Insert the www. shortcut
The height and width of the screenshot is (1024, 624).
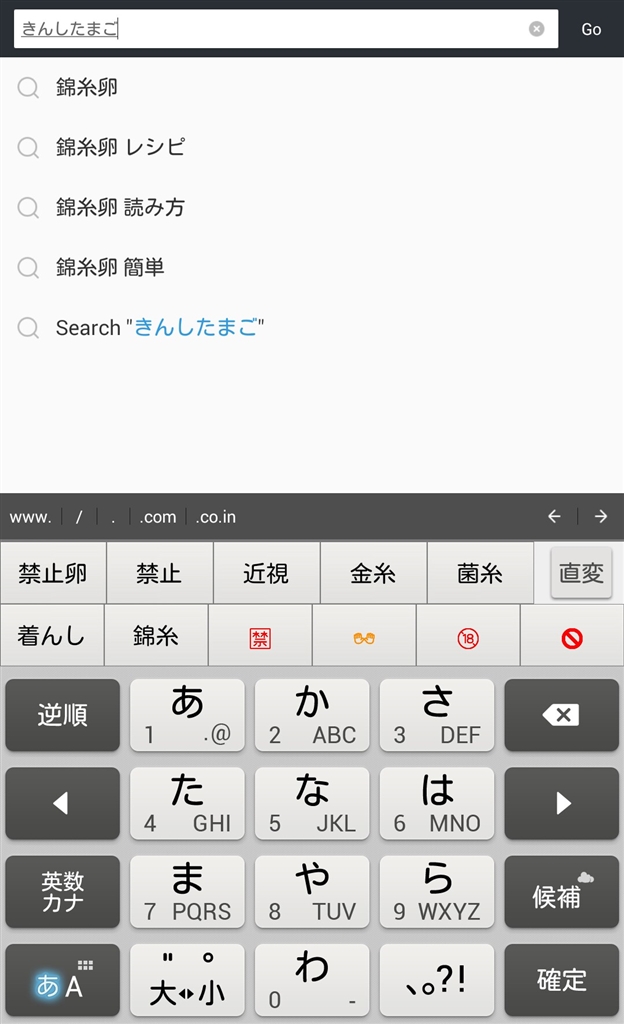pyautogui.click(x=30, y=517)
